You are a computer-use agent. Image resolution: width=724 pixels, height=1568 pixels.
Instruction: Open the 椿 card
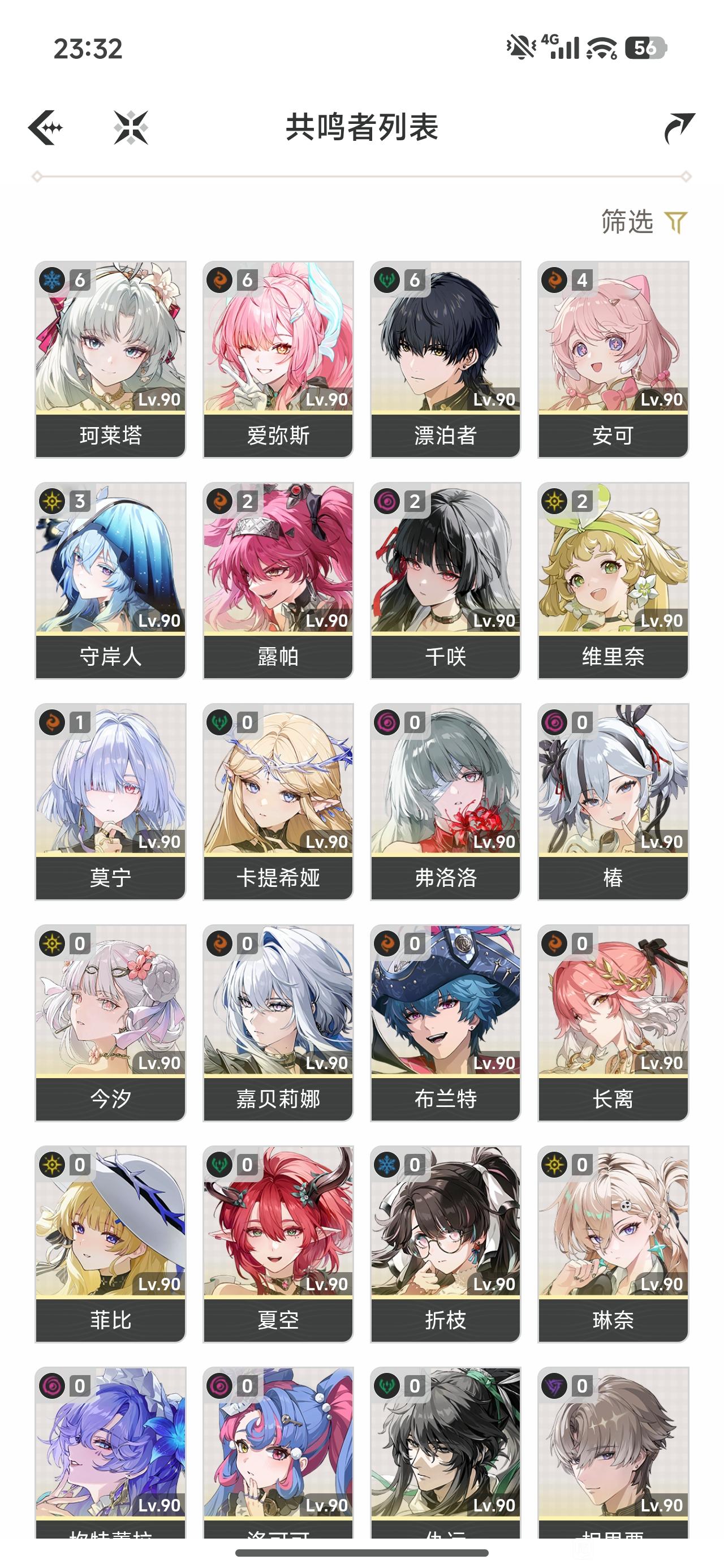tap(613, 801)
